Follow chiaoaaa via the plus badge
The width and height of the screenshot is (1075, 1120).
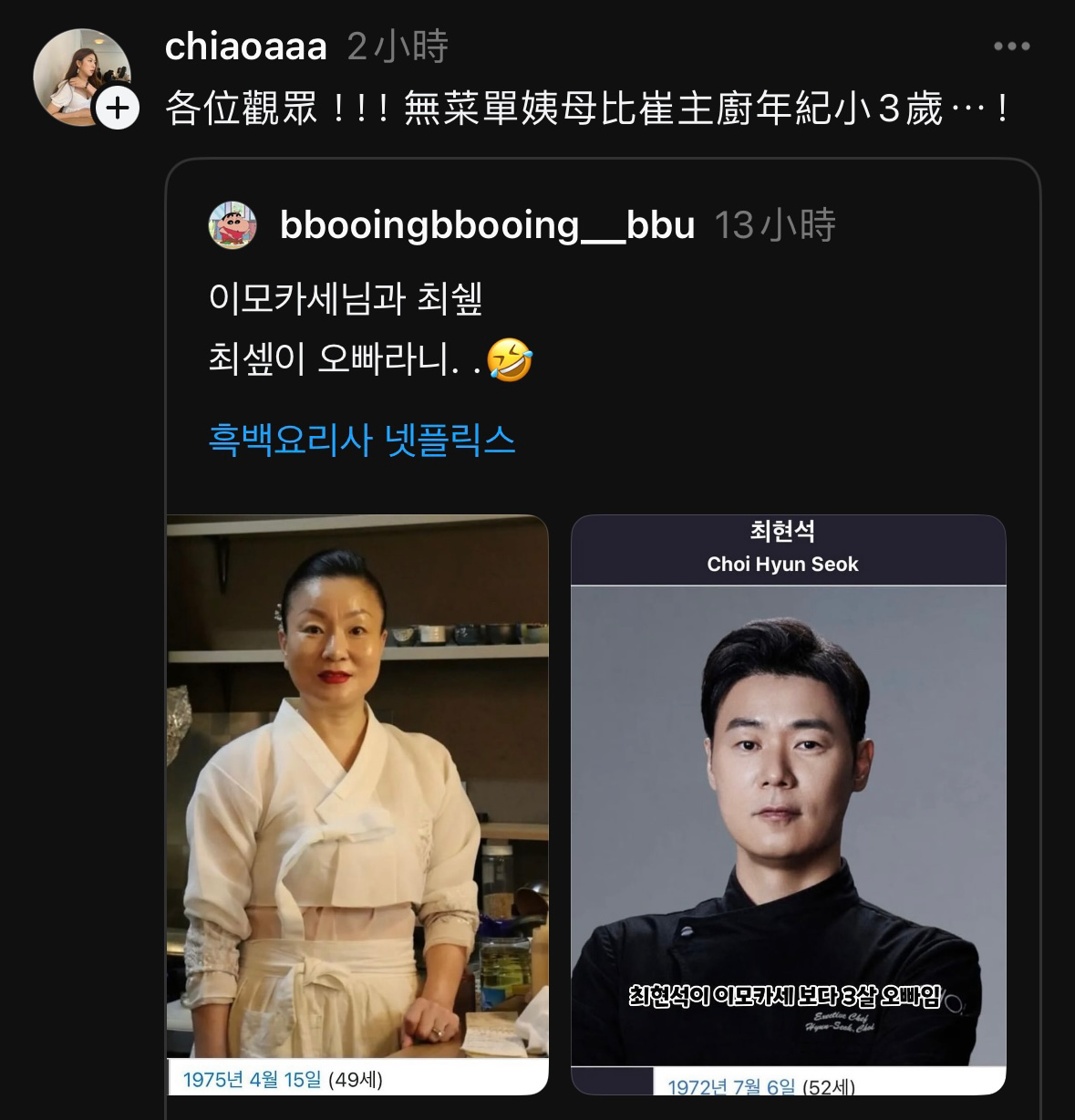click(x=117, y=109)
